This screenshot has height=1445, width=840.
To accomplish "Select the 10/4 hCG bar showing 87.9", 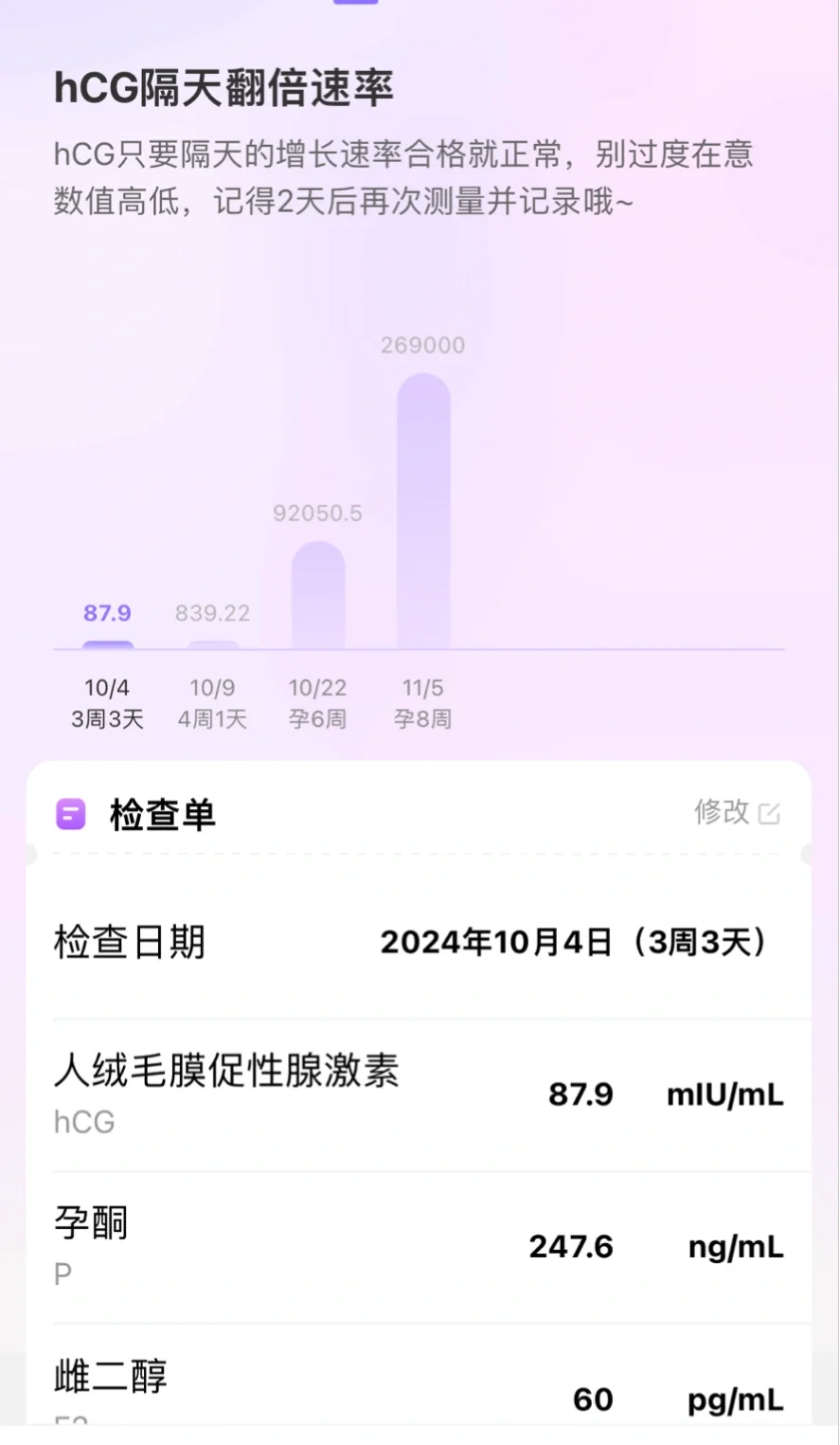I will point(107,645).
